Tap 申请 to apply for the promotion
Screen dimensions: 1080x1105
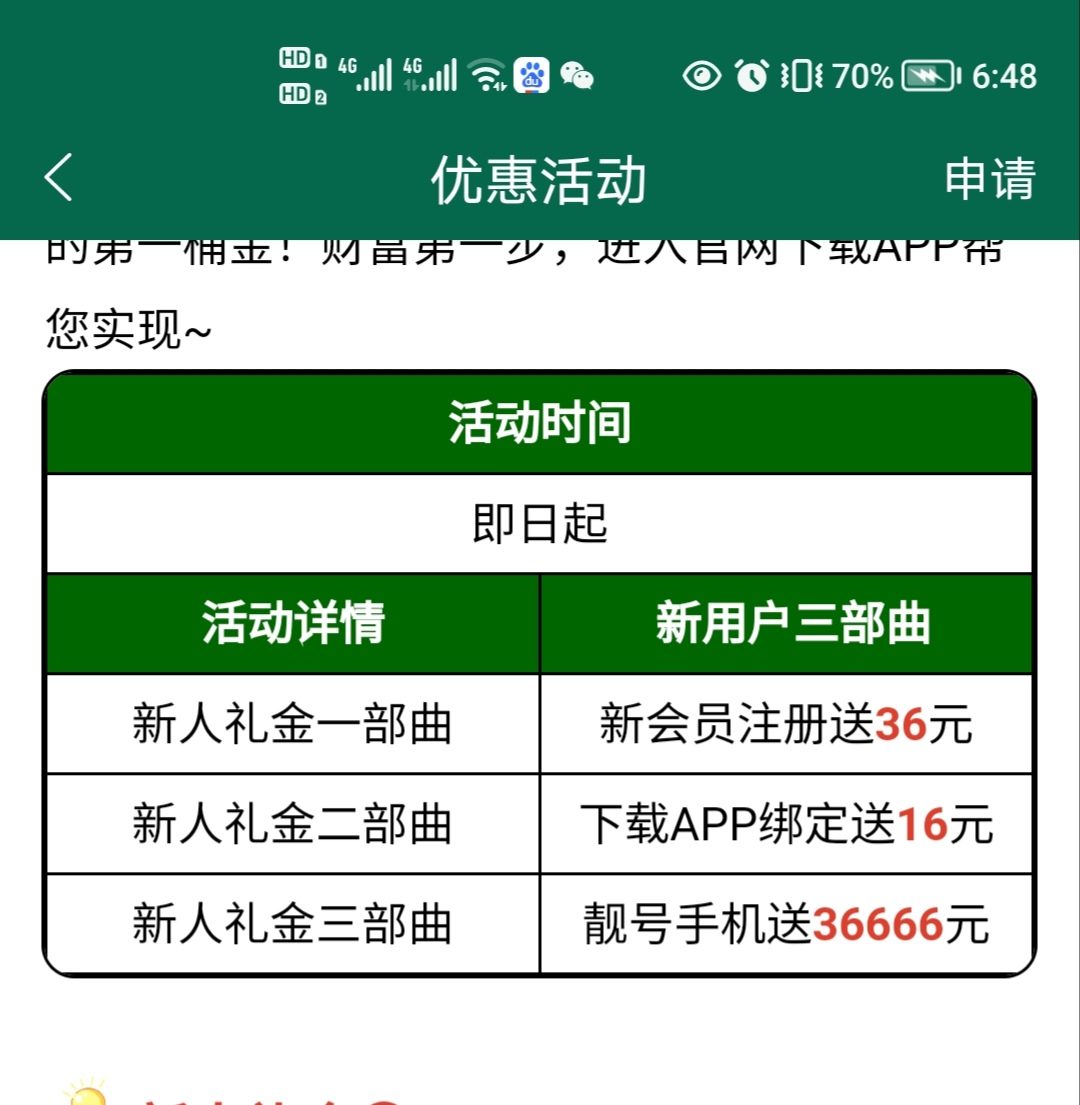click(989, 180)
